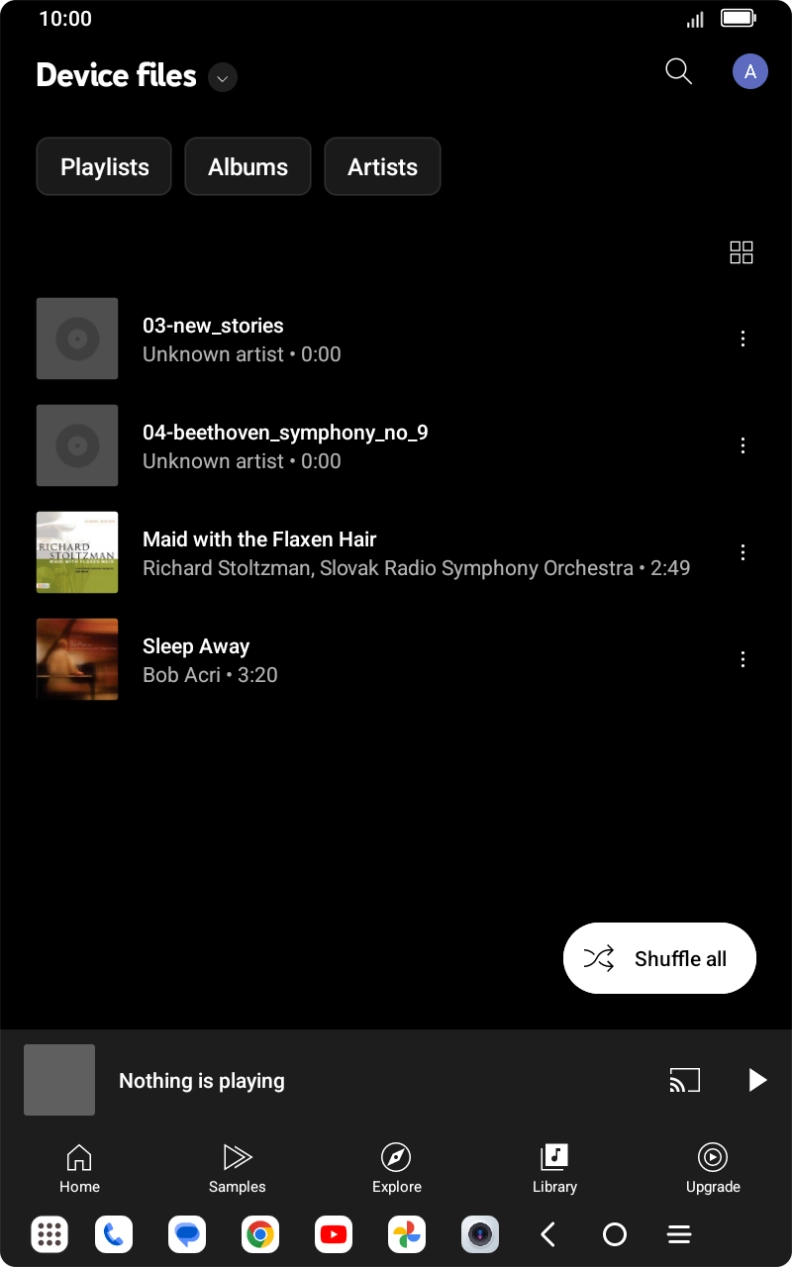Open the search icon
Image resolution: width=792 pixels, height=1267 pixels.
point(678,71)
